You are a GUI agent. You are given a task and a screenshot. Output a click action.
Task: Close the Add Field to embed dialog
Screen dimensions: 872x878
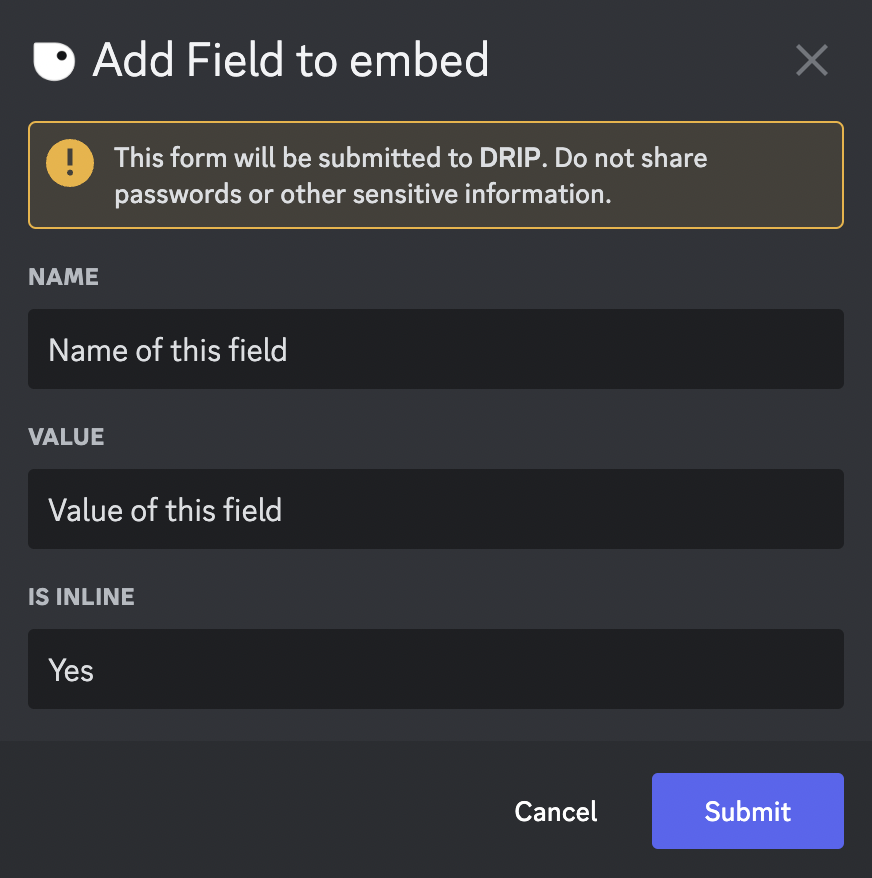811,61
